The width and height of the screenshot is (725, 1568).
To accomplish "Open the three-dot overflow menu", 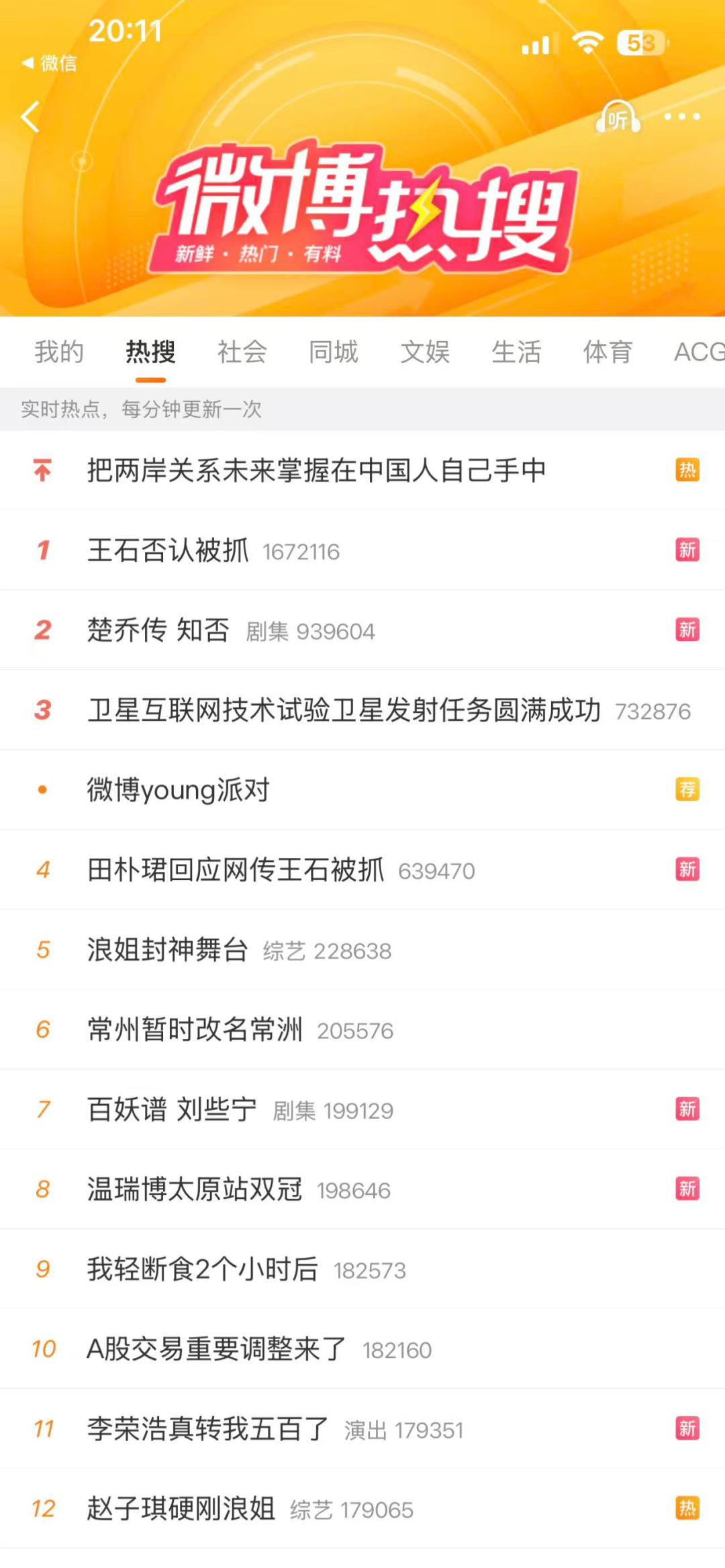I will [x=681, y=117].
